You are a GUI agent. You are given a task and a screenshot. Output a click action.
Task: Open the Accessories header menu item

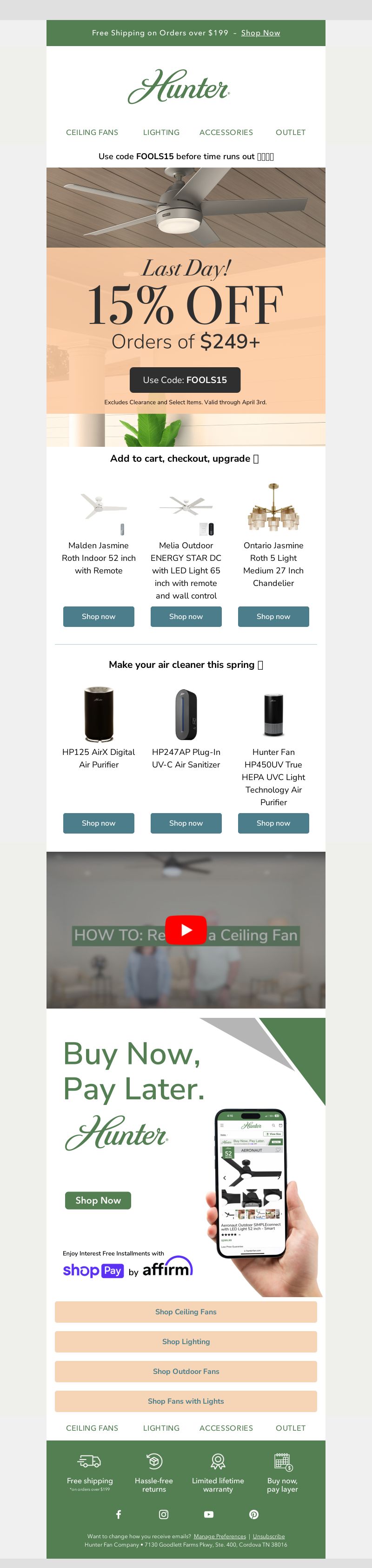[x=226, y=132]
